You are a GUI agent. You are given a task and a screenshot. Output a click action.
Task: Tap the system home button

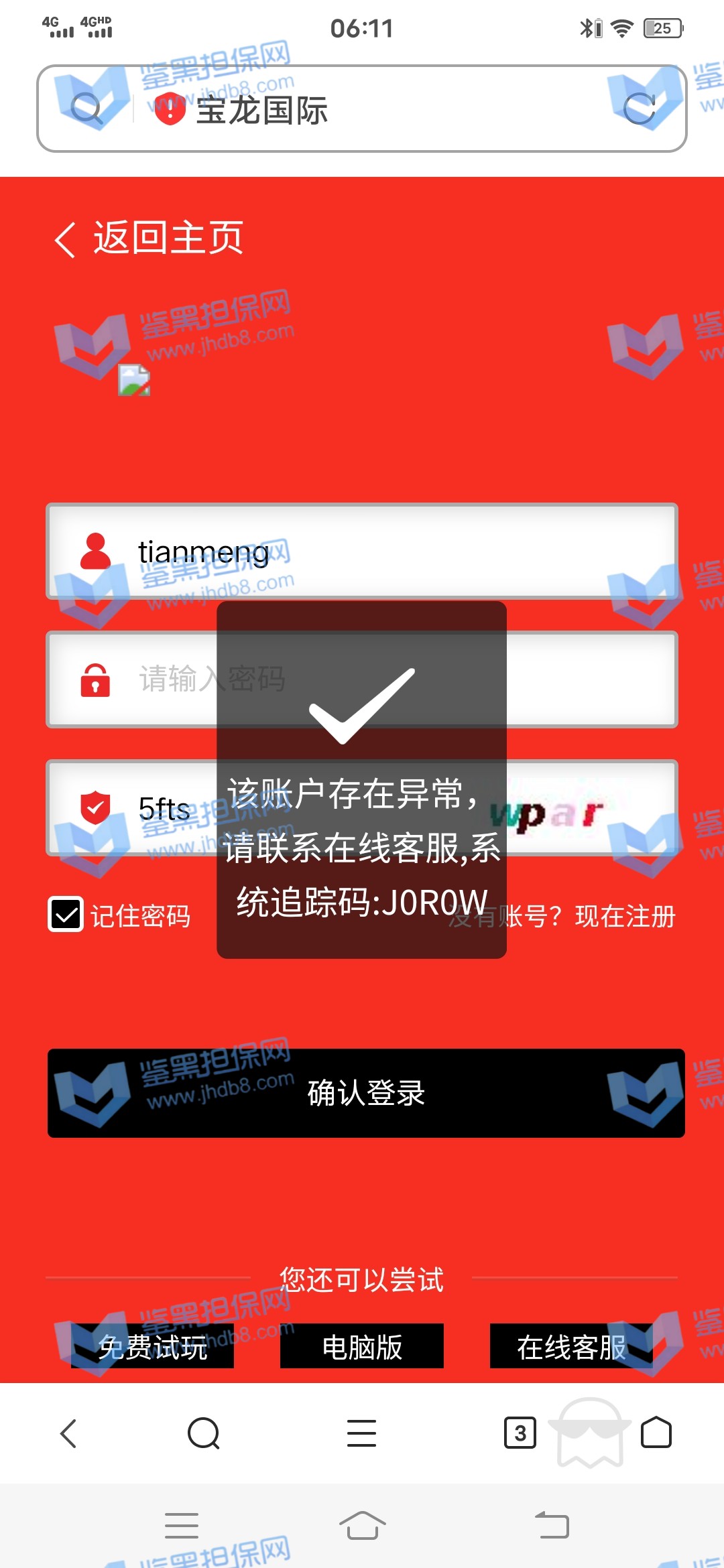(362, 1526)
